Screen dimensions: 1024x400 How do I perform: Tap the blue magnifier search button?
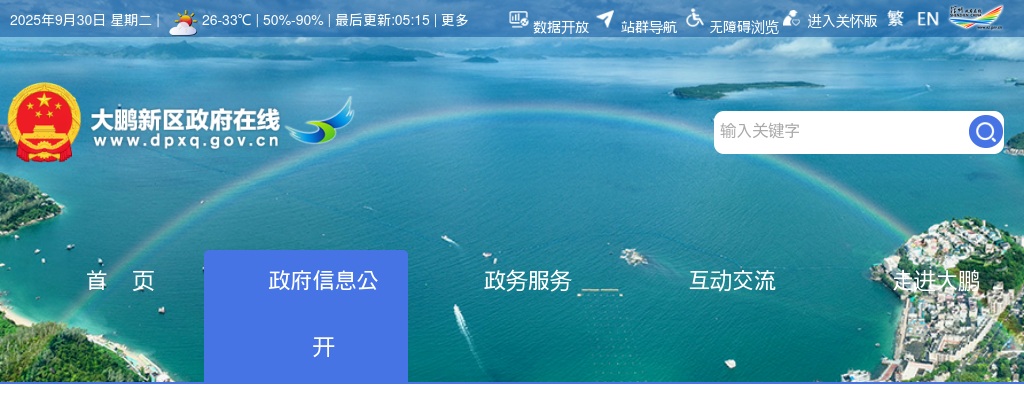click(x=985, y=132)
